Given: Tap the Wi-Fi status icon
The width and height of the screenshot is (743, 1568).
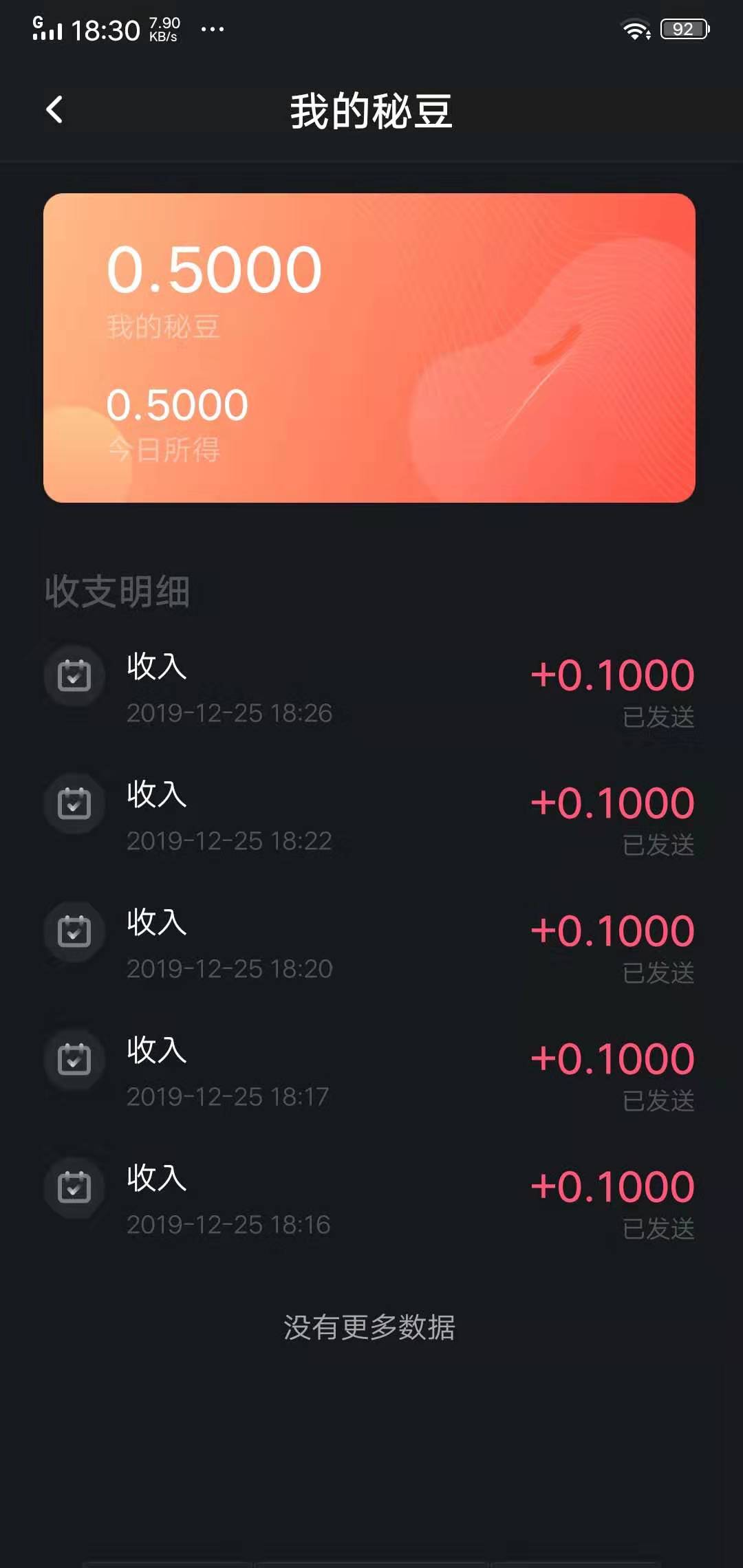Looking at the screenshot, I should tap(634, 28).
